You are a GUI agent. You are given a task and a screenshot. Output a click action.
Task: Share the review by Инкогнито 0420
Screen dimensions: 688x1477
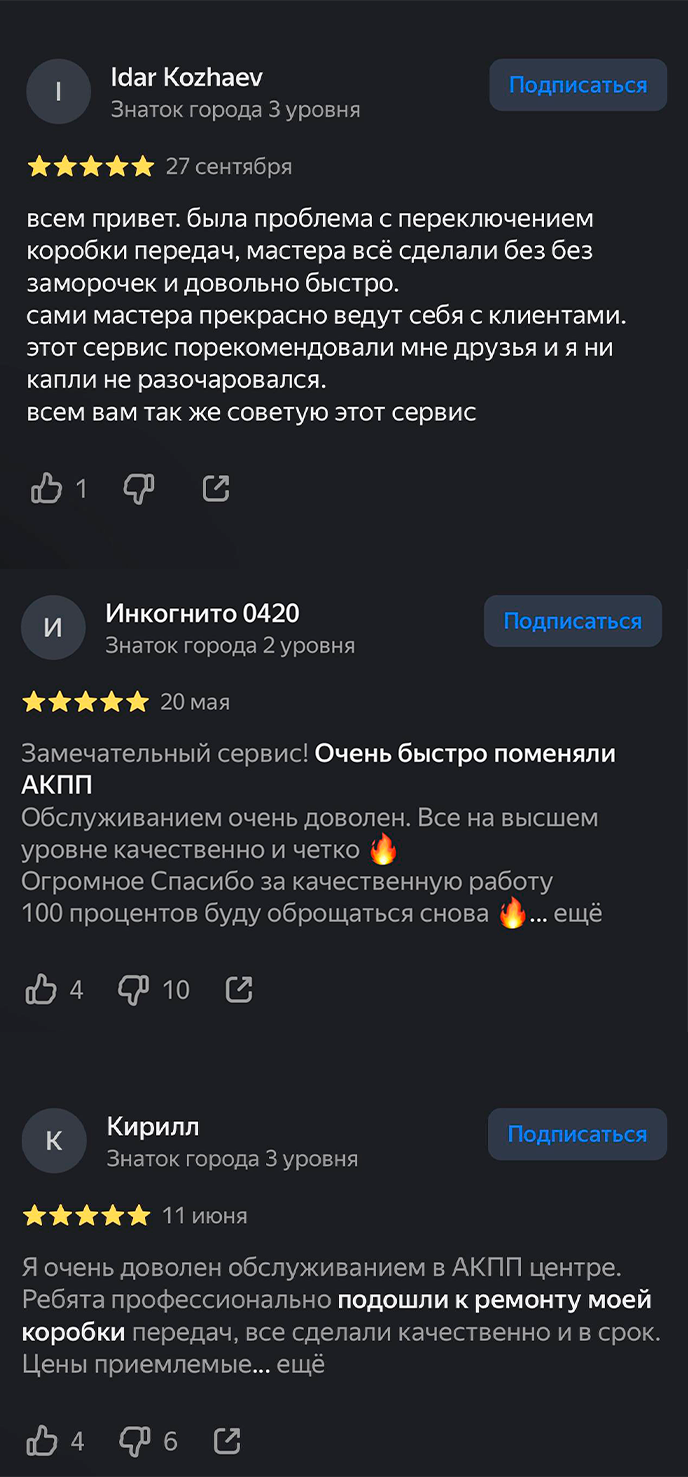[239, 990]
